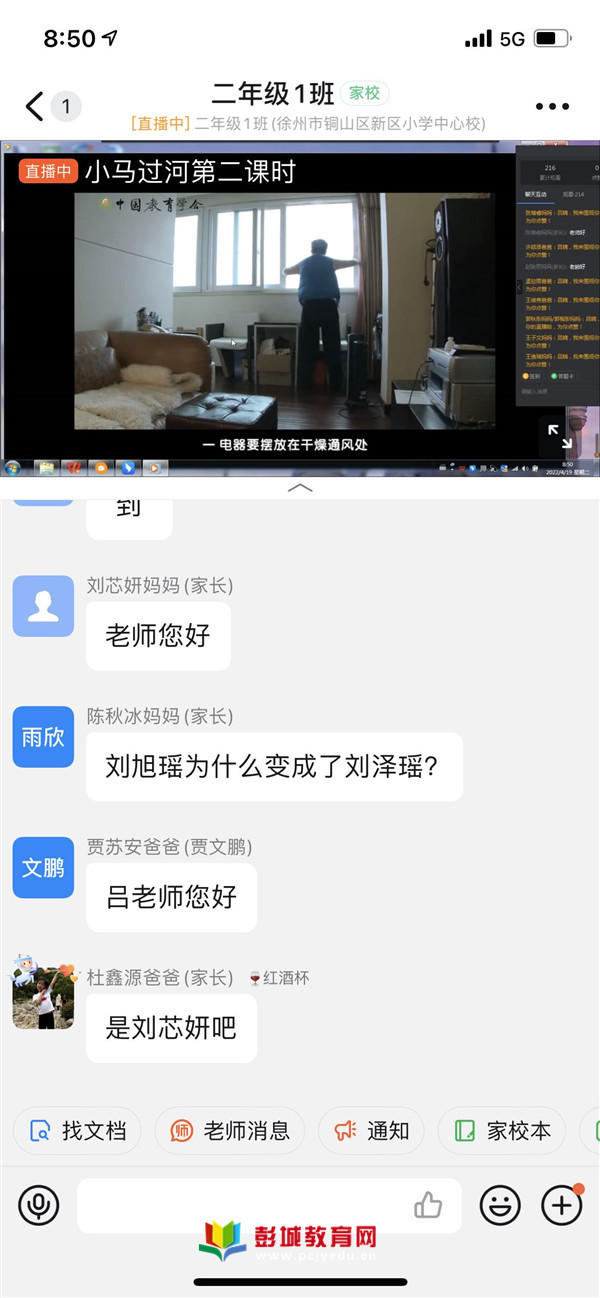View 杜鑫源爸爸's profile avatar

(43, 997)
